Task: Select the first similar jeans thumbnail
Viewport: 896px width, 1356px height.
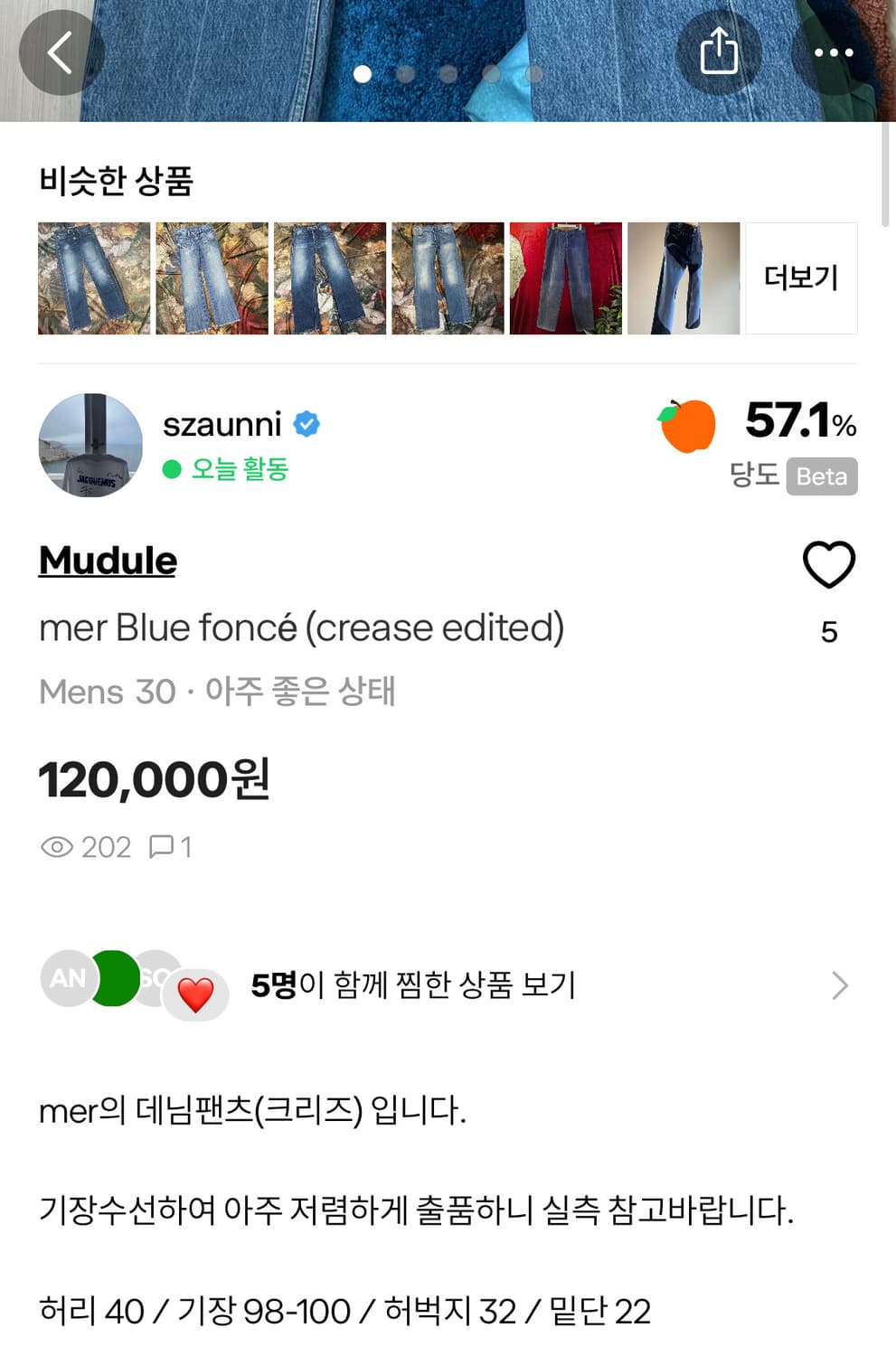Action: pos(94,278)
